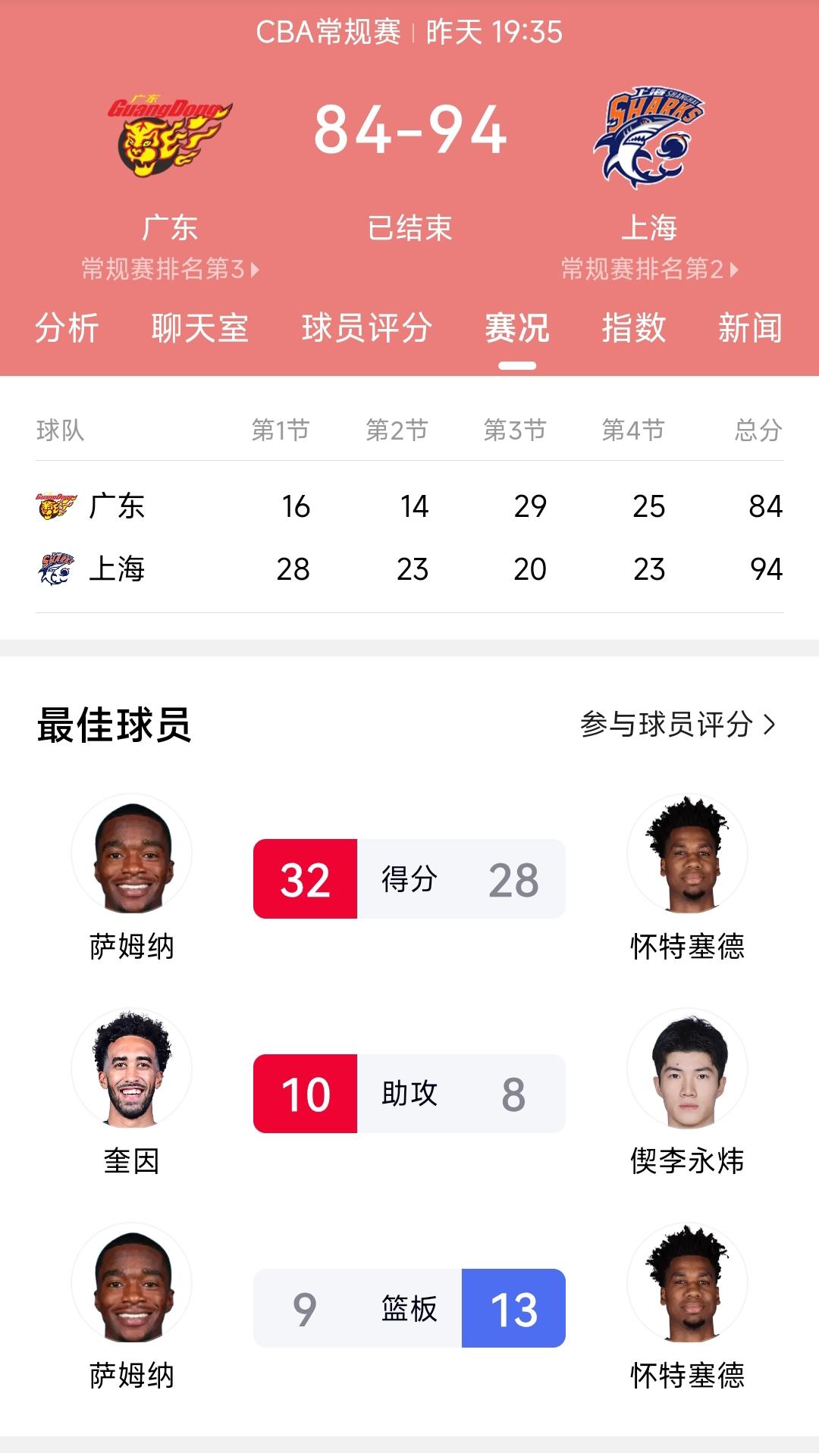Click 奎因's player avatar
819x1456 pixels.
click(x=130, y=1068)
